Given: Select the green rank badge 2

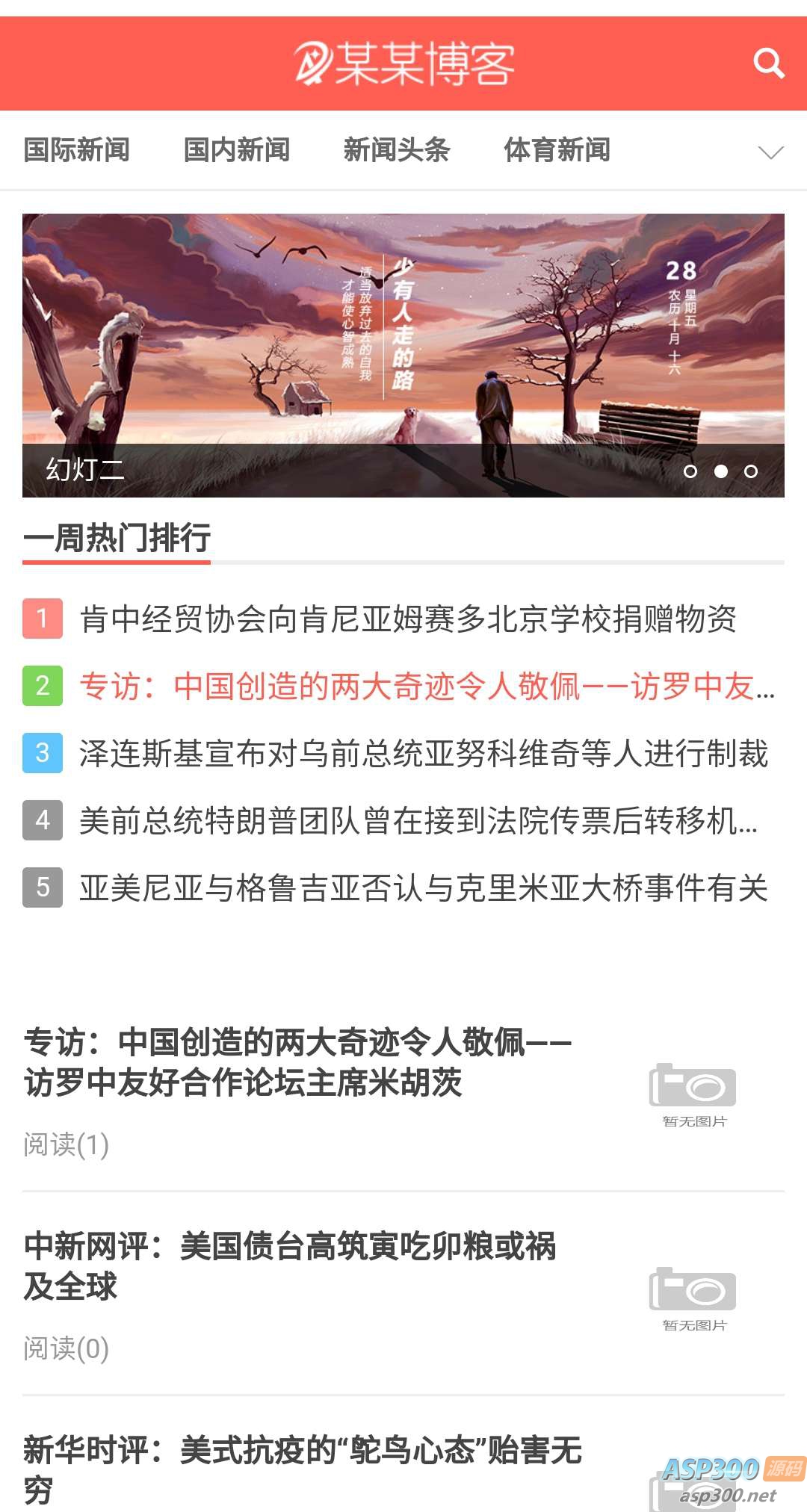Looking at the screenshot, I should (x=44, y=684).
